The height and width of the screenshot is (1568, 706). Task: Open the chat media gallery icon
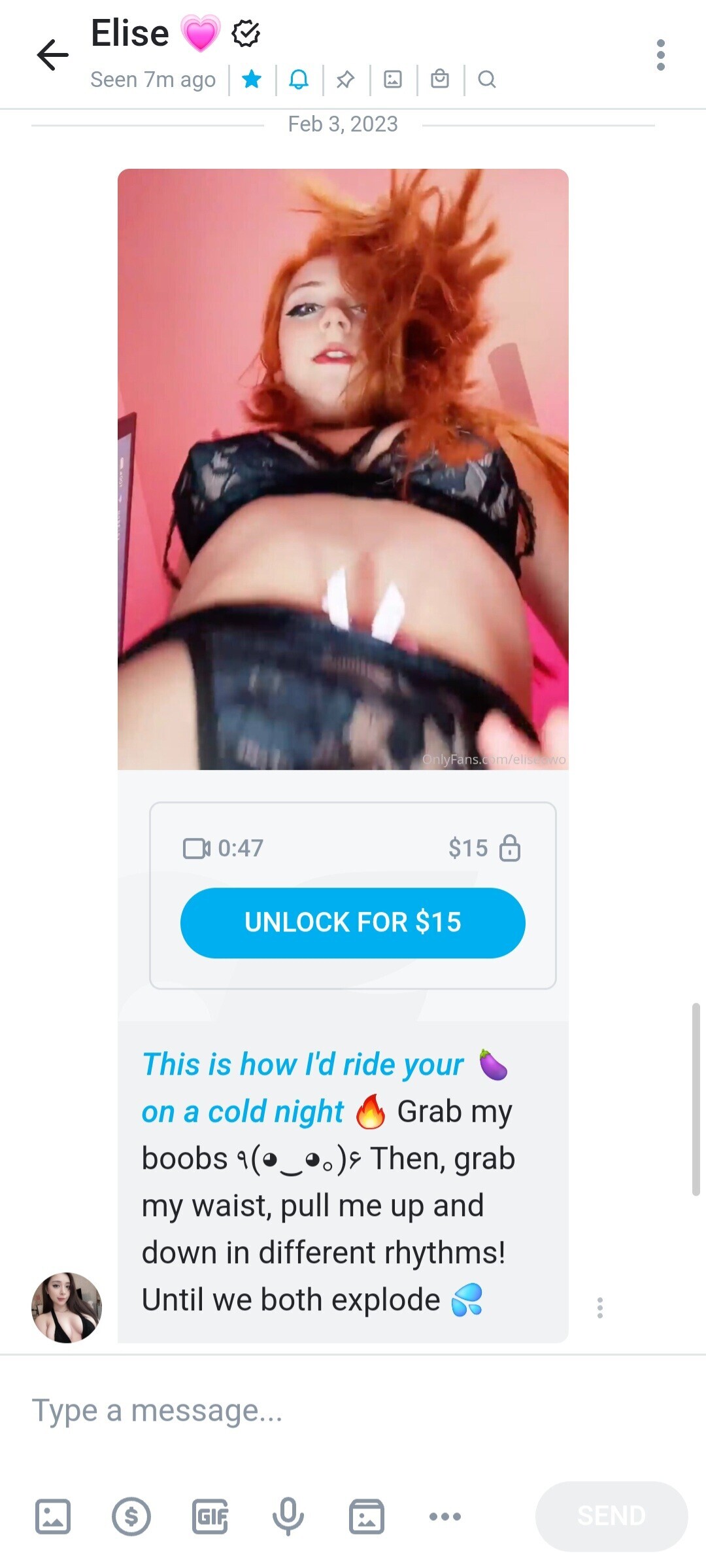pos(392,80)
